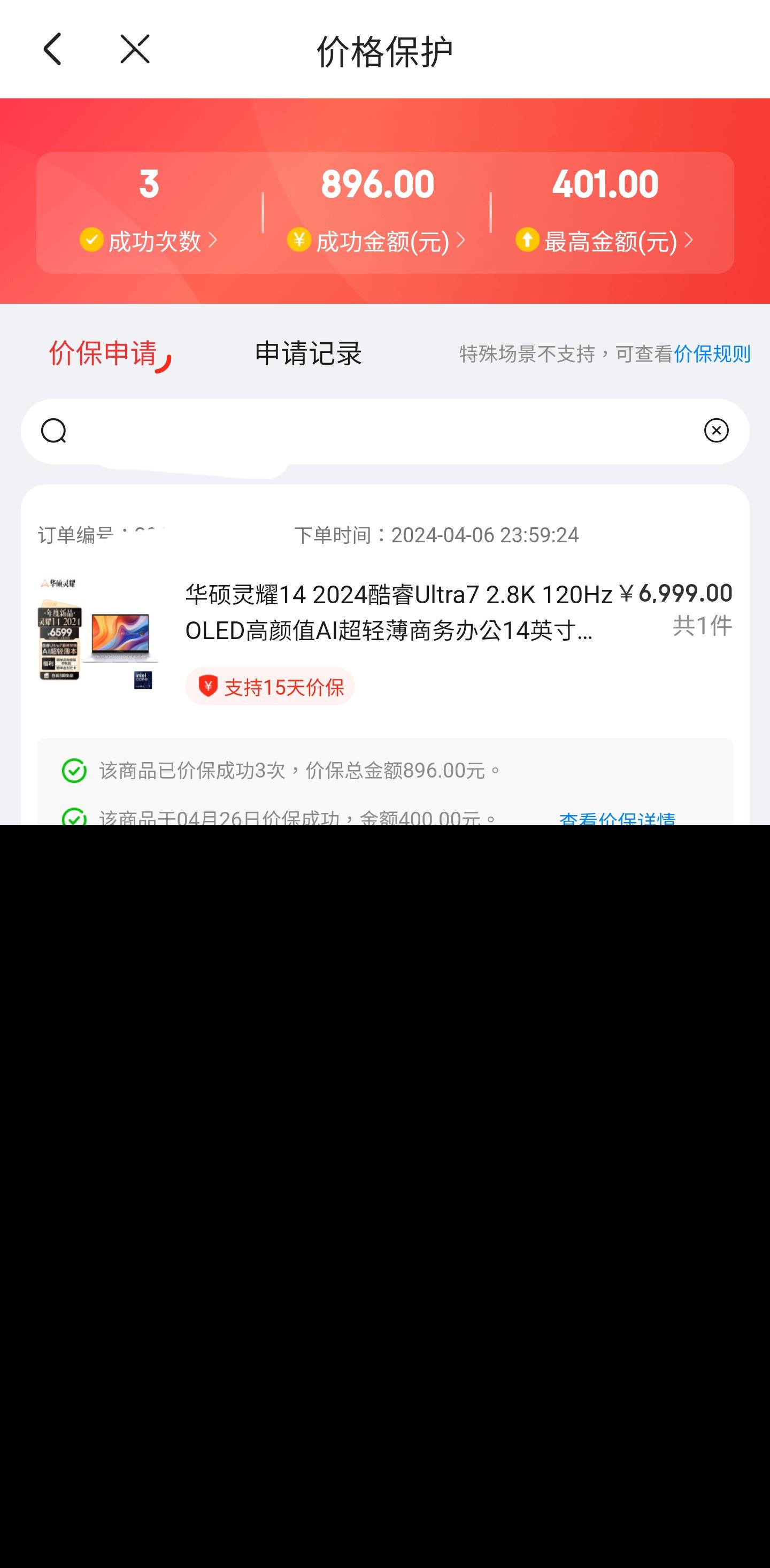The image size is (770, 1568).
Task: Switch to the 申请记录 tab
Action: tap(308, 353)
